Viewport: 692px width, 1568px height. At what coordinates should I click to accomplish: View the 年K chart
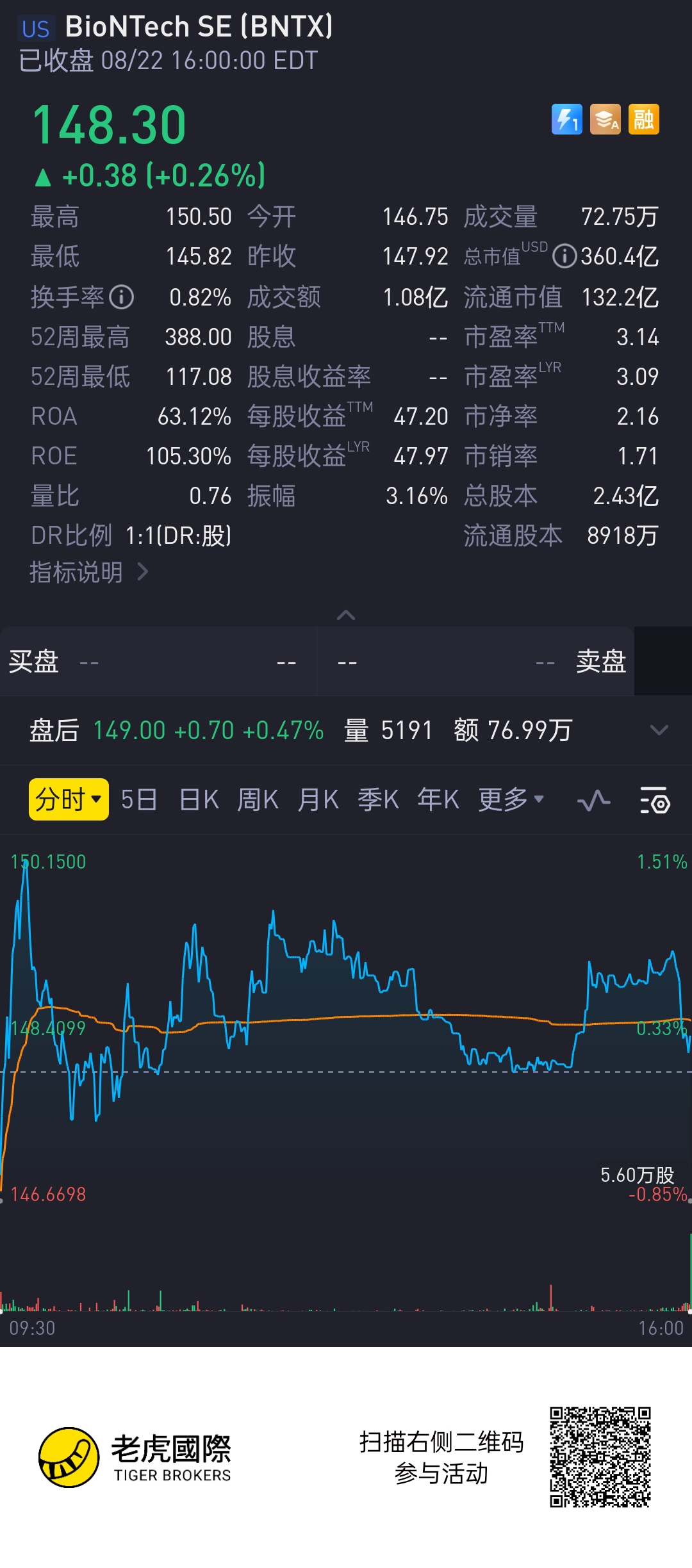pos(438,799)
